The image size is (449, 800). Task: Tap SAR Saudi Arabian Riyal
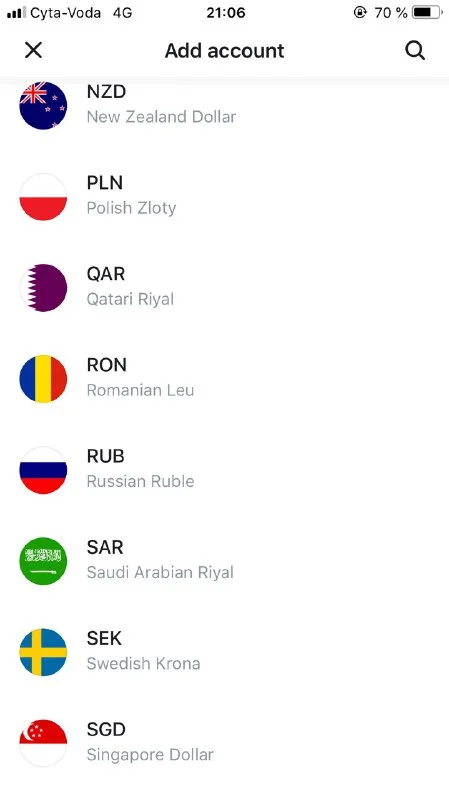[x=224, y=561]
